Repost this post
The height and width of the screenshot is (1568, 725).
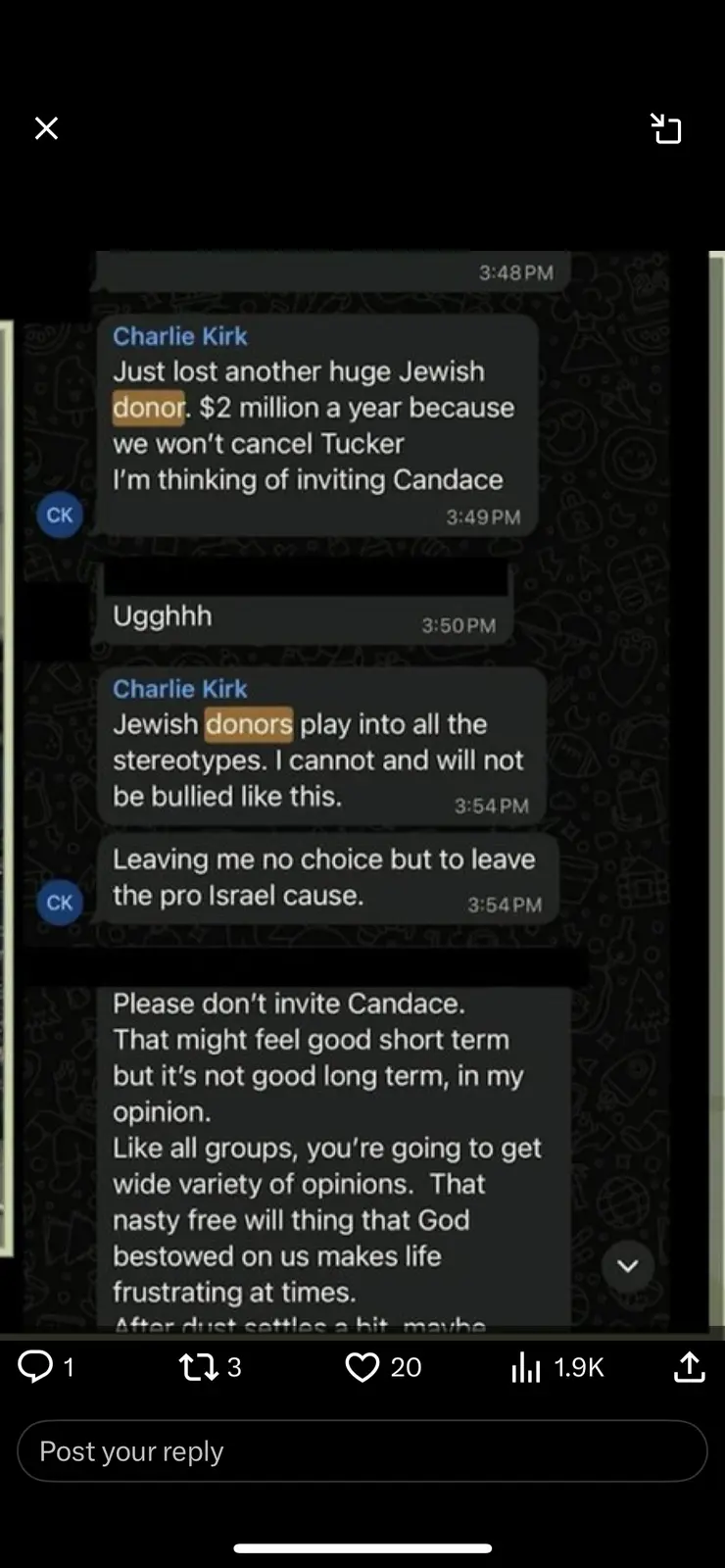click(x=200, y=1367)
